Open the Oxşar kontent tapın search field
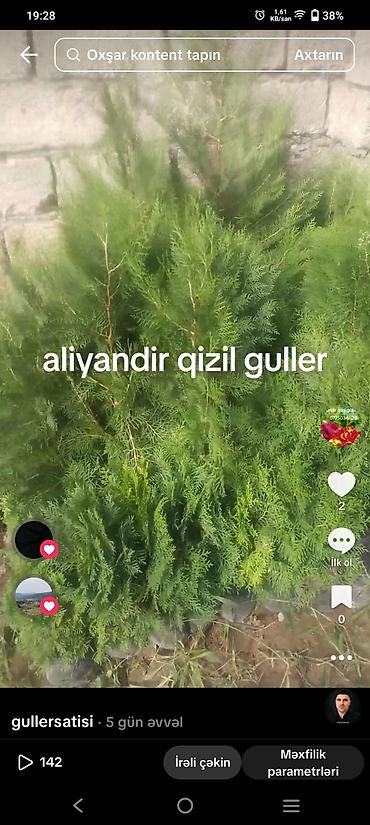Screen dimensions: 370x825 [174, 55]
